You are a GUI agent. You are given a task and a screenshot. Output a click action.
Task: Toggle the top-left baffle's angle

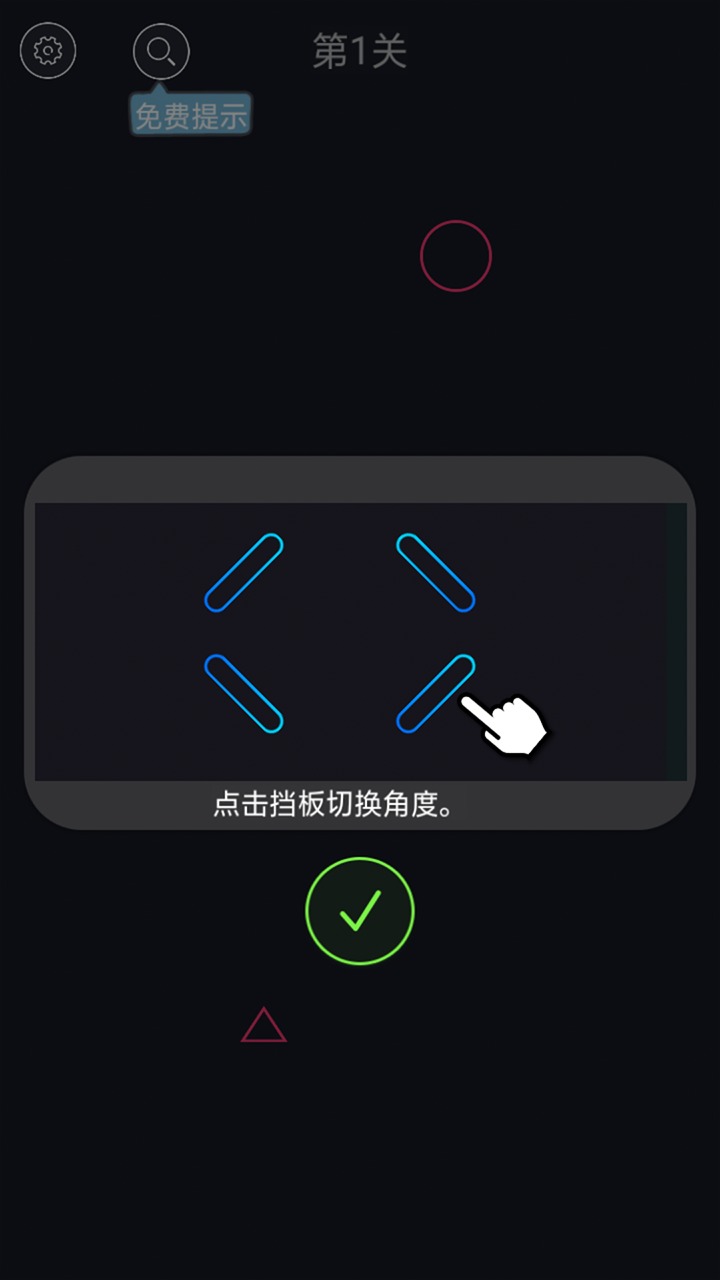pyautogui.click(x=244, y=573)
